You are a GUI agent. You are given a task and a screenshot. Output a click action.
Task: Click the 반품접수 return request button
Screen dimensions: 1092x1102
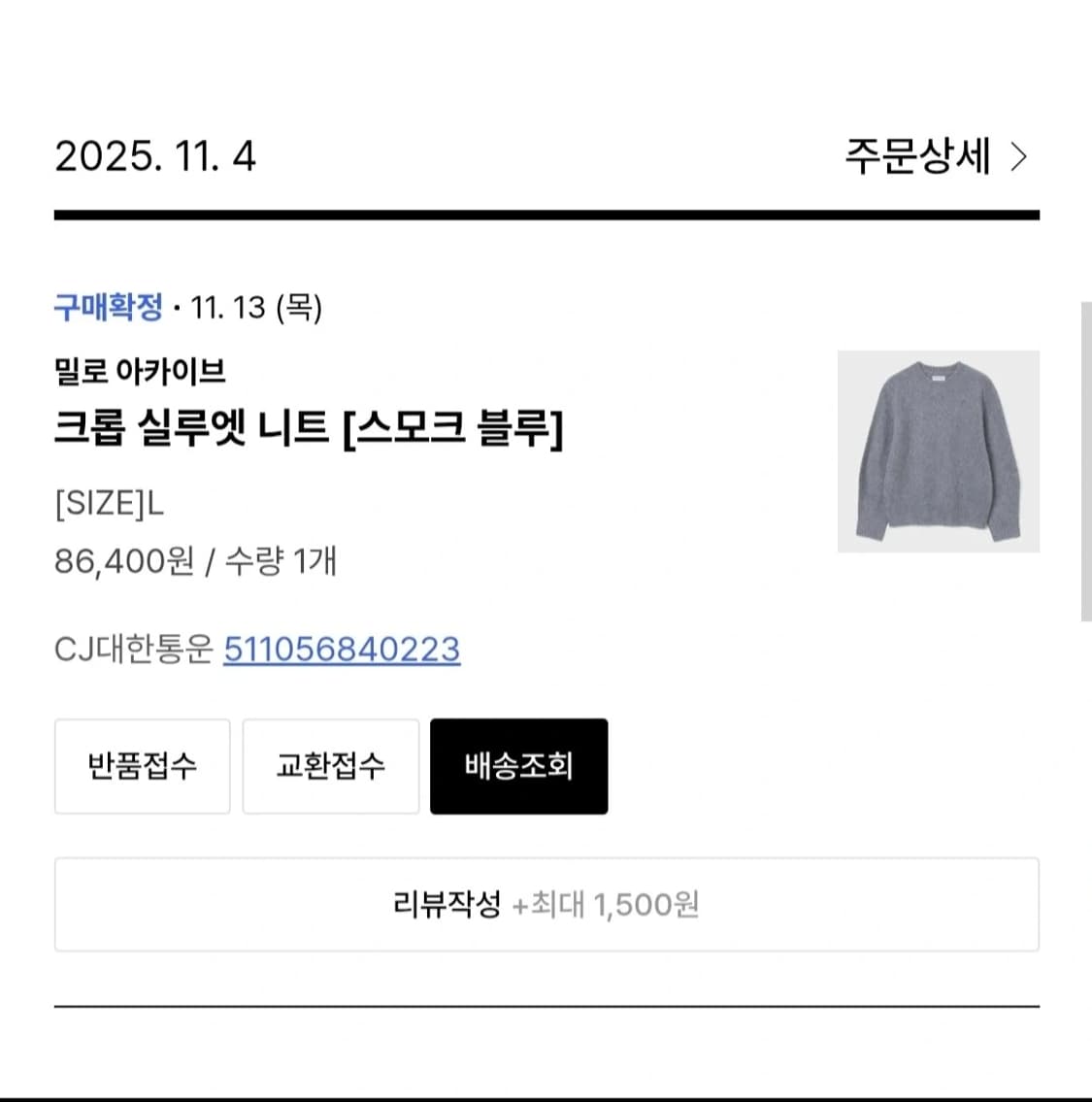click(x=142, y=766)
